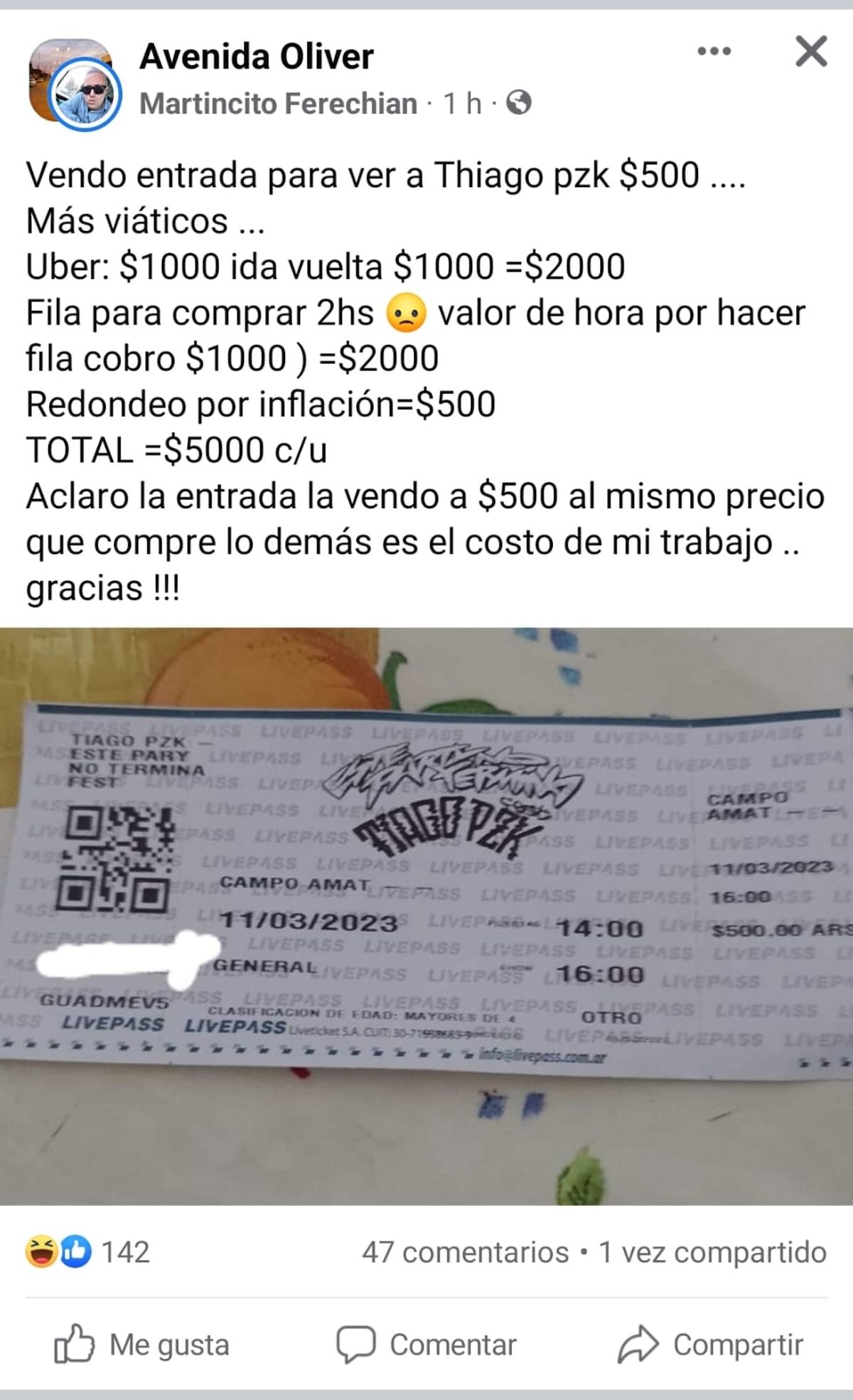Screen dimensions: 853x1400
Task: See who shared via 1 vez compartido
Action: pyautogui.click(x=712, y=1252)
